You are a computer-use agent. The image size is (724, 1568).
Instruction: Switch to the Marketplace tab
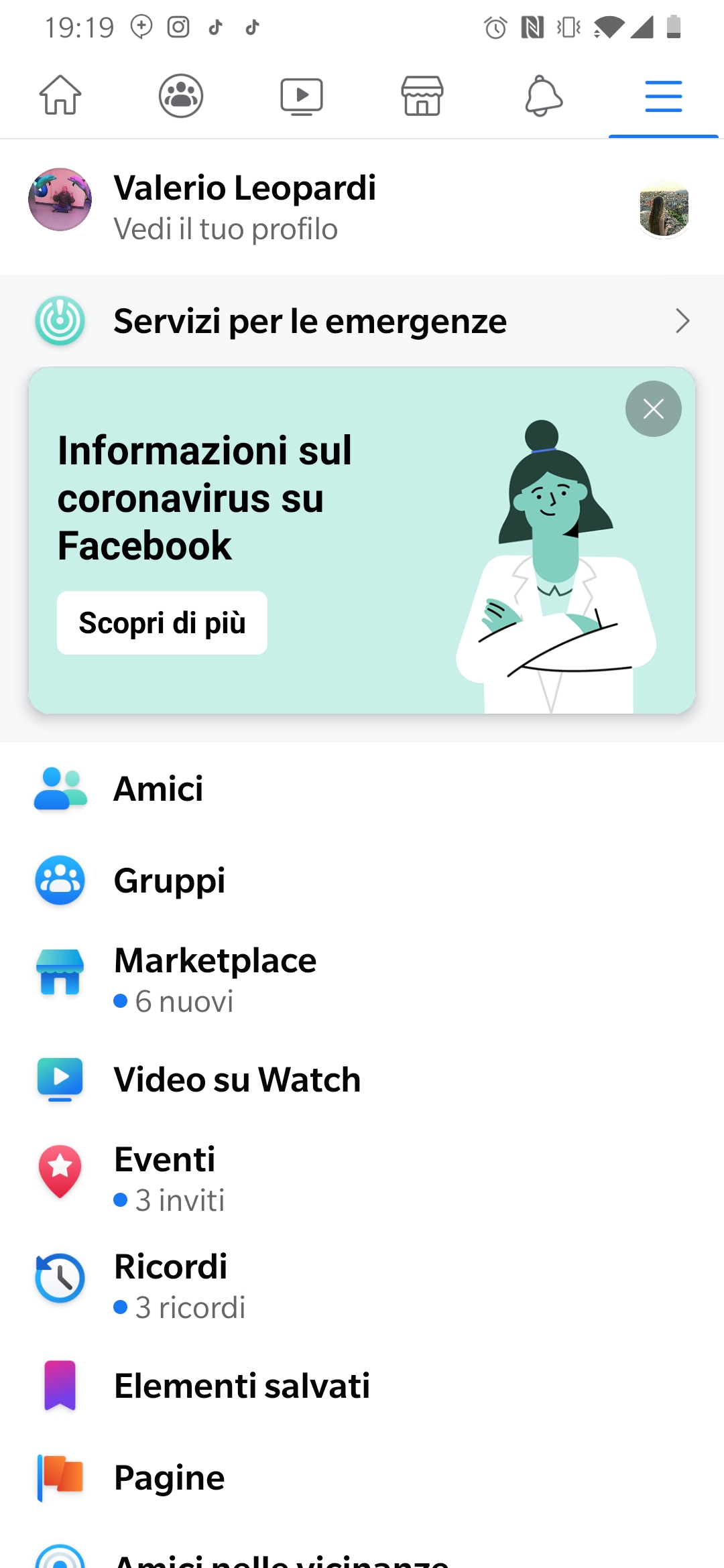pyautogui.click(x=422, y=95)
